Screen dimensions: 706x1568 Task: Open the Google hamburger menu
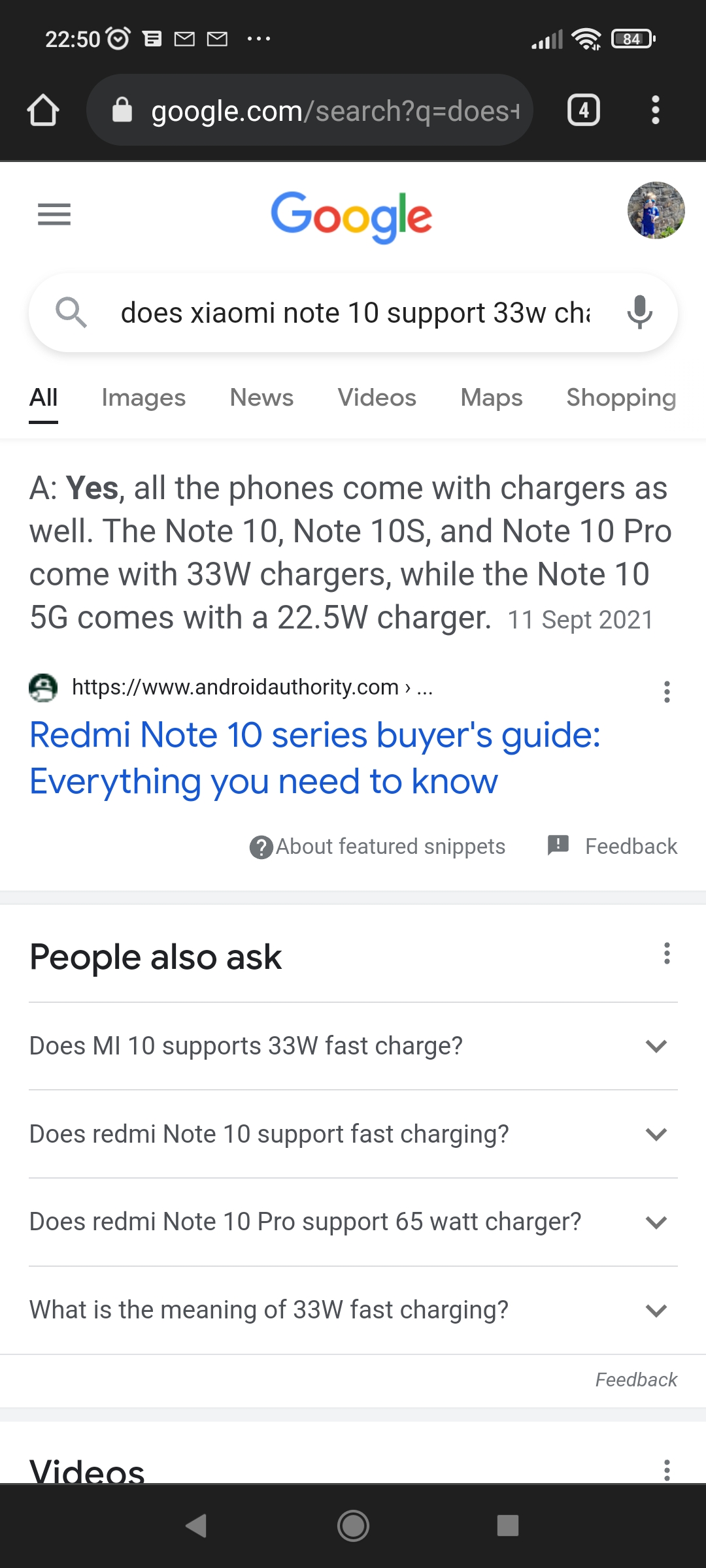[x=54, y=214]
